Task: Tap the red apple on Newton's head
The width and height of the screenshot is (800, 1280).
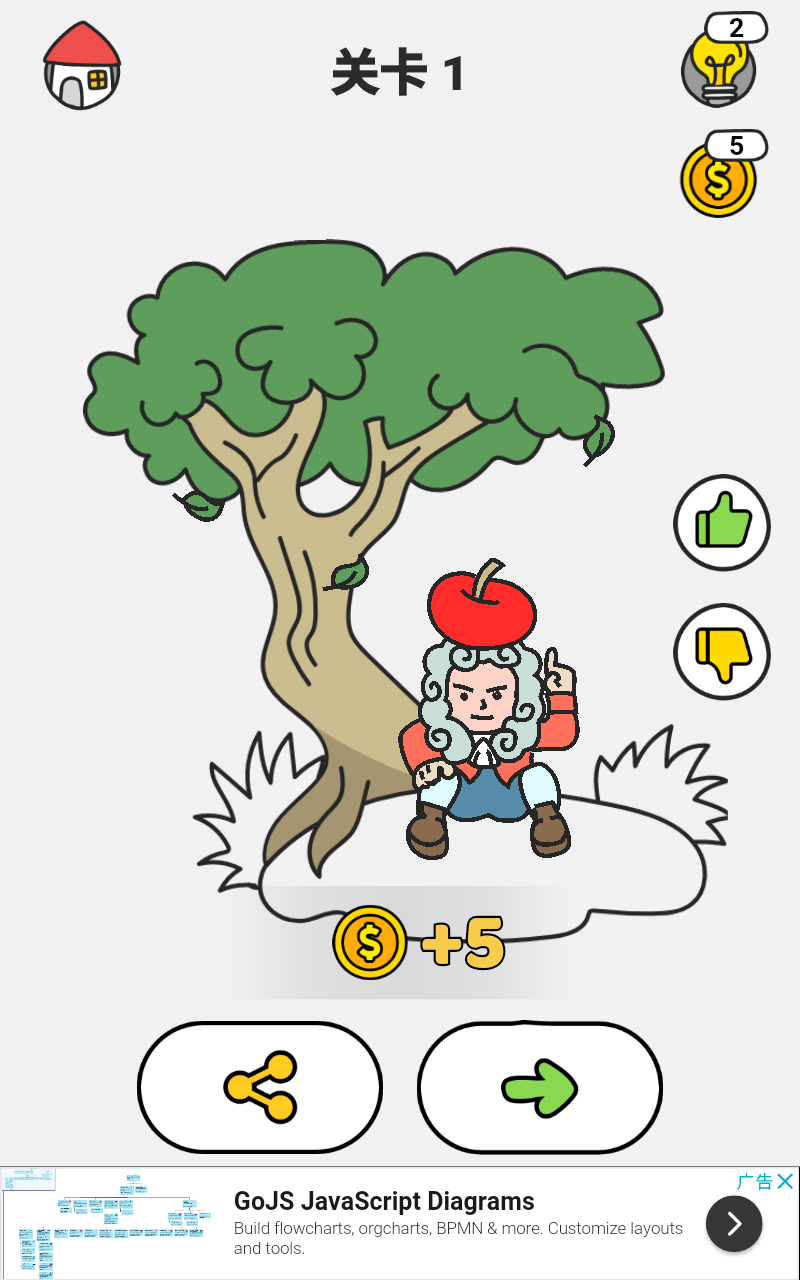Action: coord(480,605)
